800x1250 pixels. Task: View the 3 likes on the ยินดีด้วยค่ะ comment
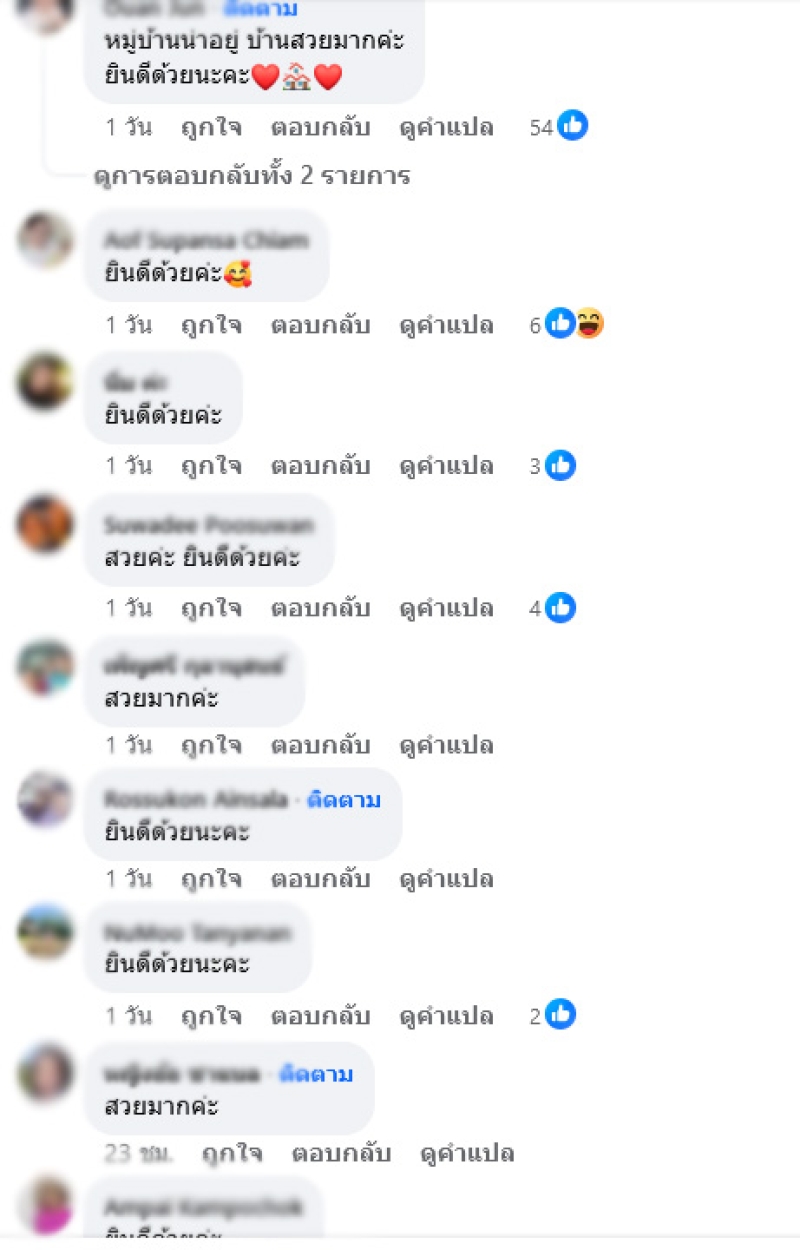554,465
